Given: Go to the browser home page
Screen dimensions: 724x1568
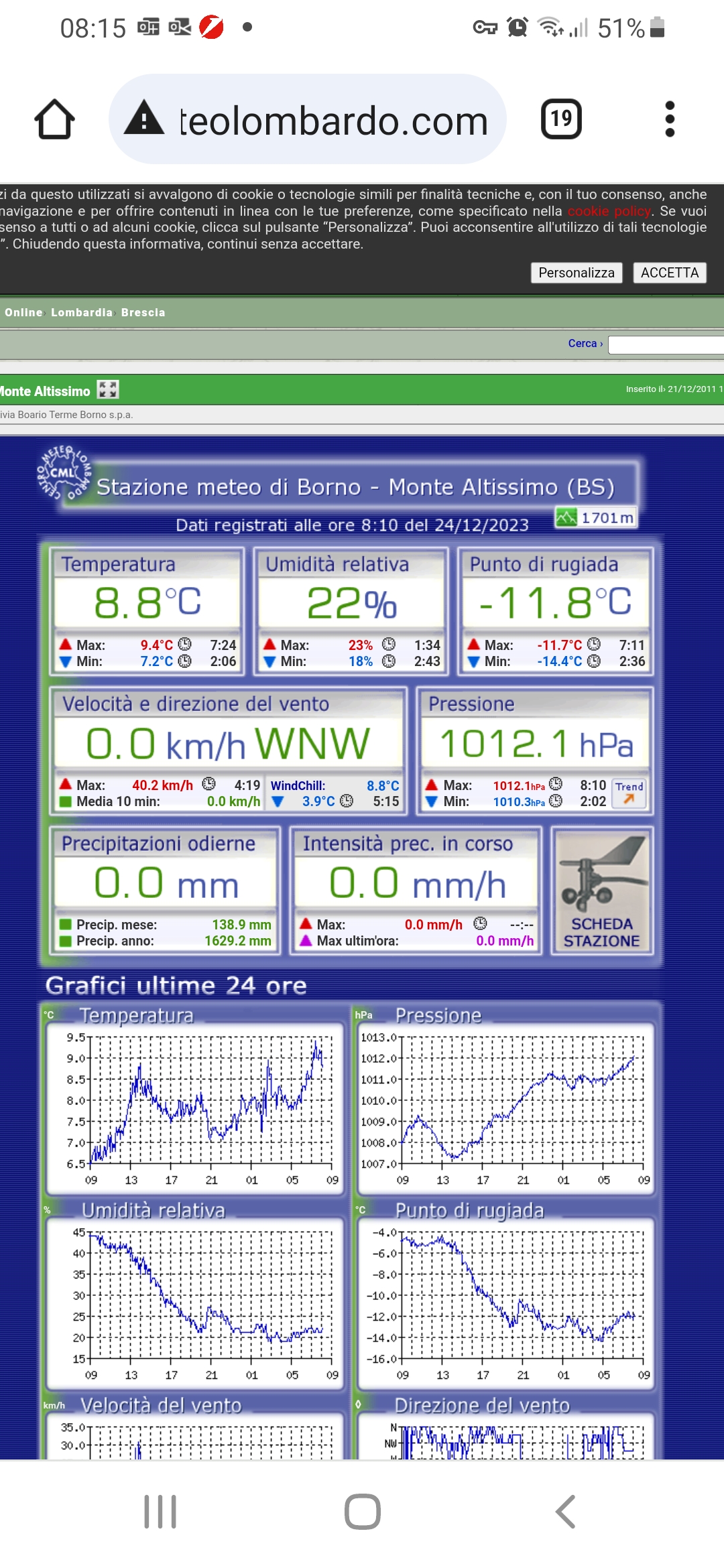Looking at the screenshot, I should (54, 120).
